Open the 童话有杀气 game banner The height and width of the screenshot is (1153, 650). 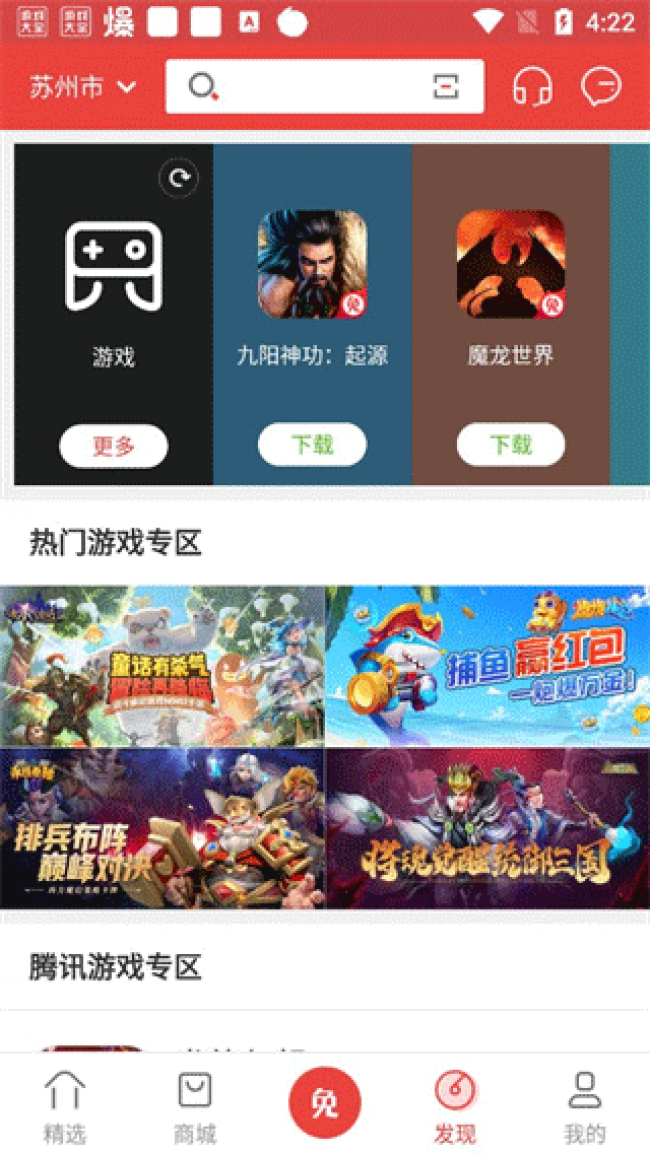[x=162, y=666]
